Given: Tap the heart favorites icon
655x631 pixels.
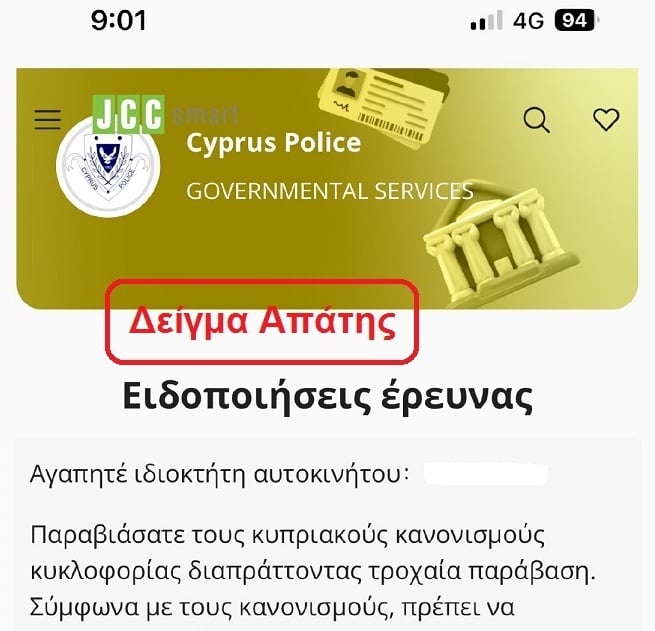Looking at the screenshot, I should tap(606, 120).
